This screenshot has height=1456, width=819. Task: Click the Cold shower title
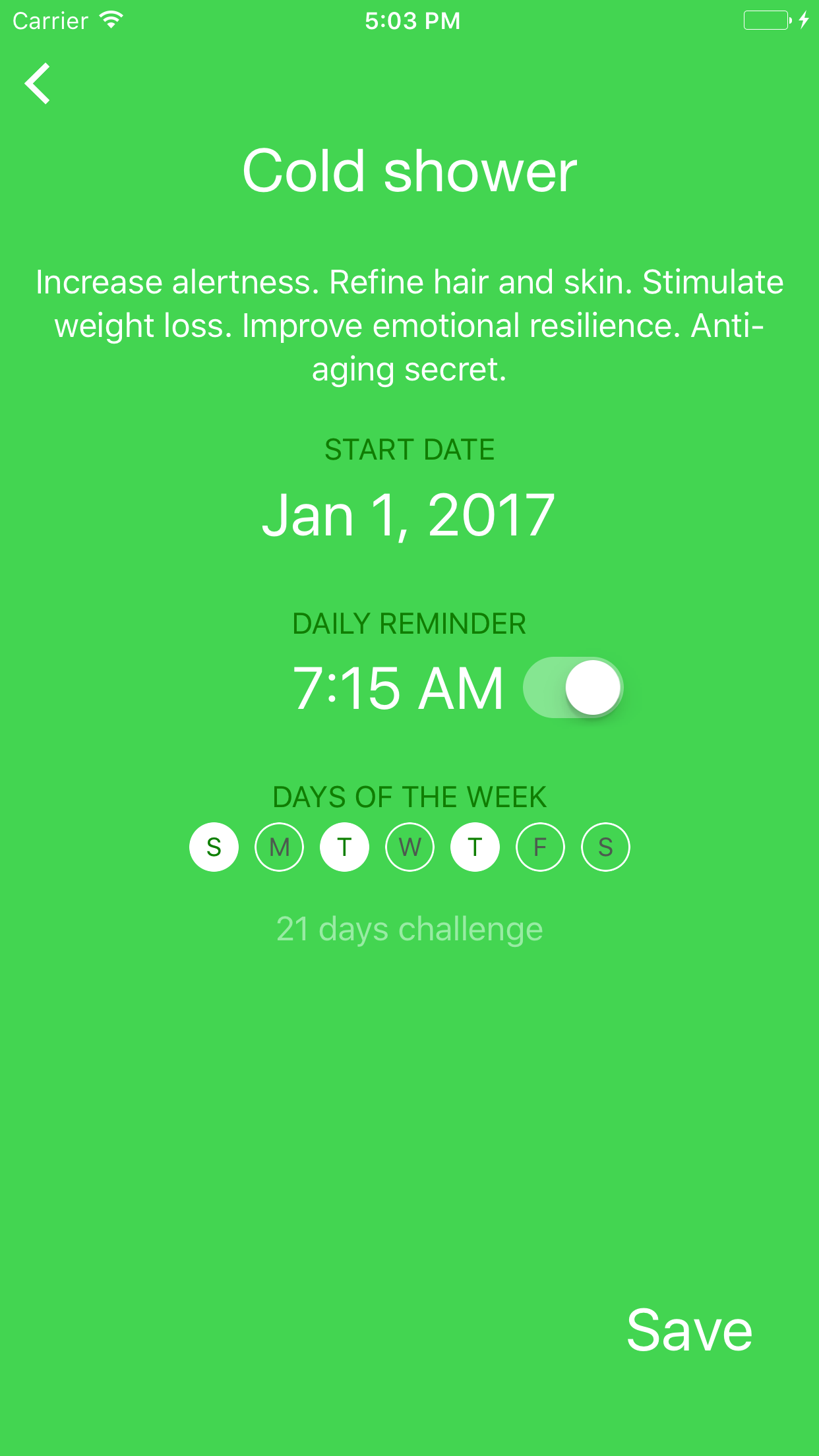coord(409,170)
